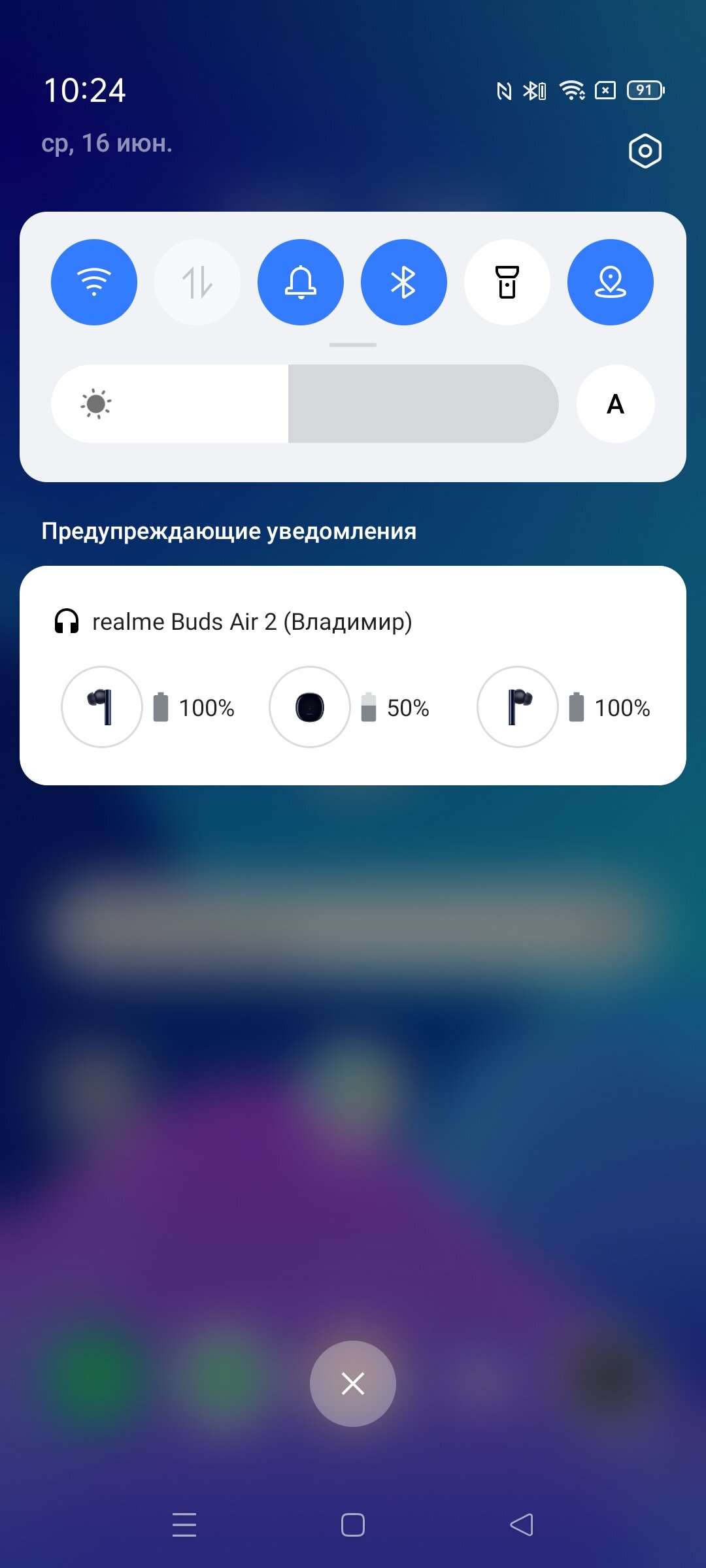Toggle the sound bell tile

(301, 282)
